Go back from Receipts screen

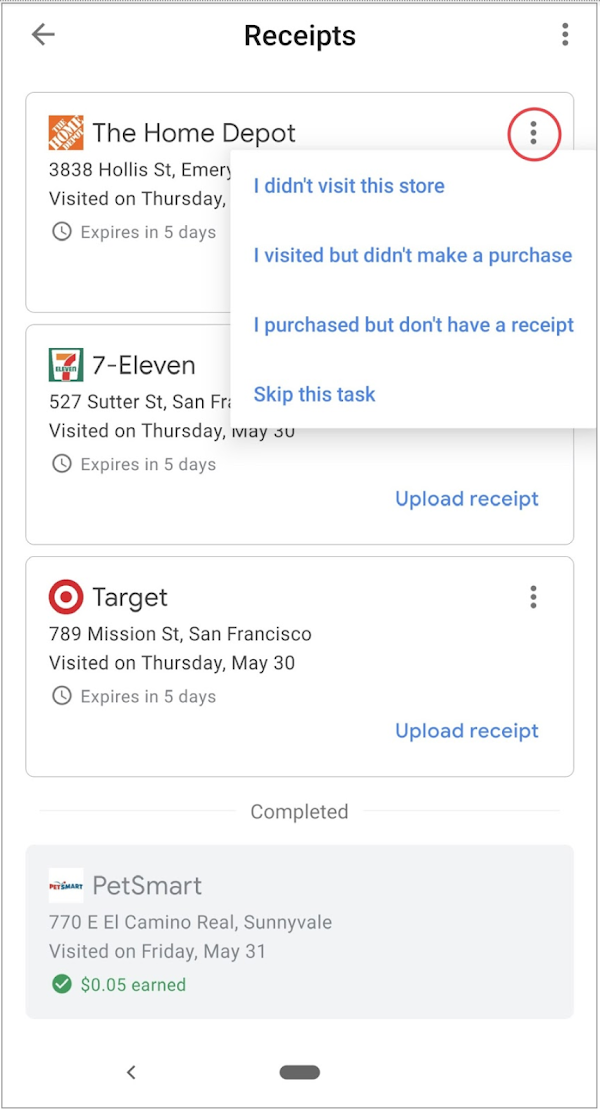click(x=43, y=36)
